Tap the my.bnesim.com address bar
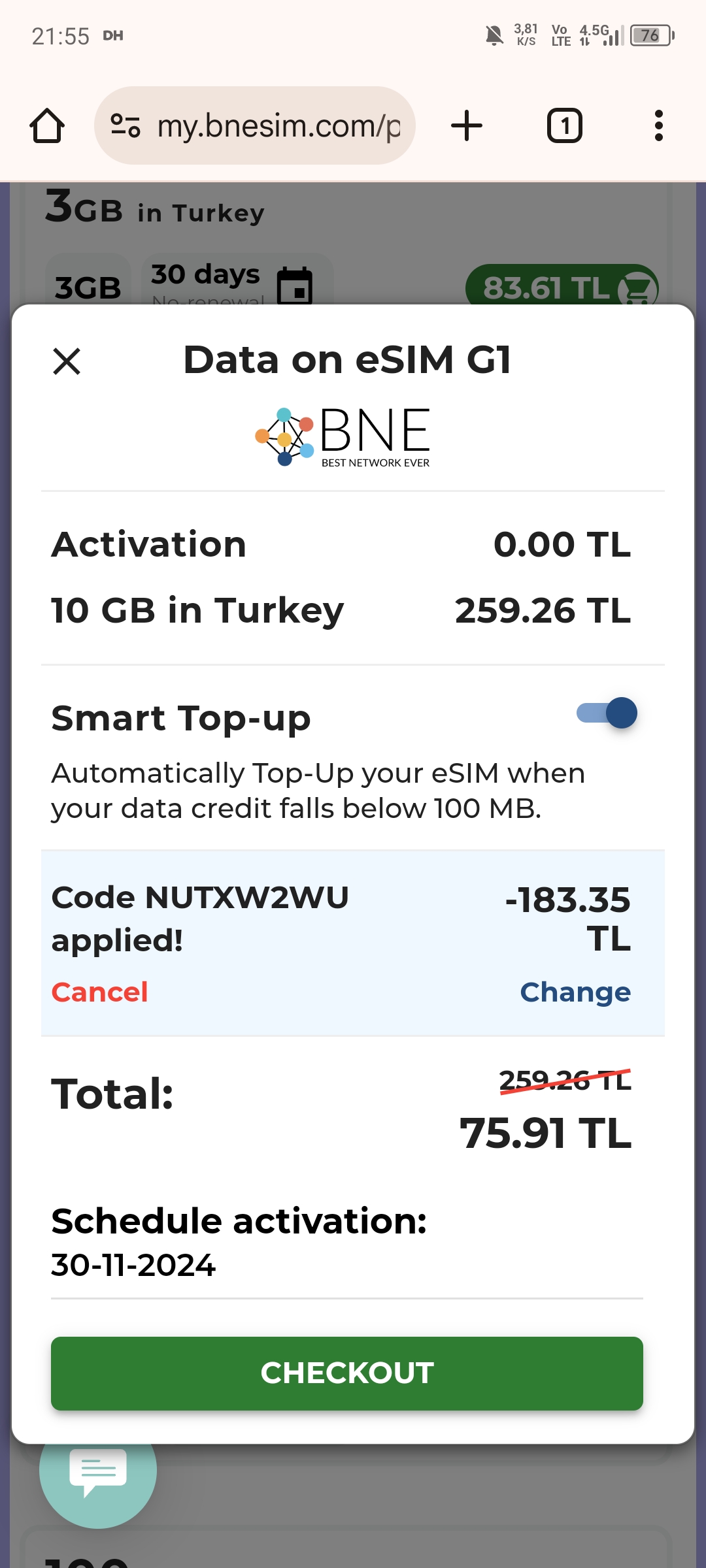This screenshot has height=1568, width=706. pos(255,125)
